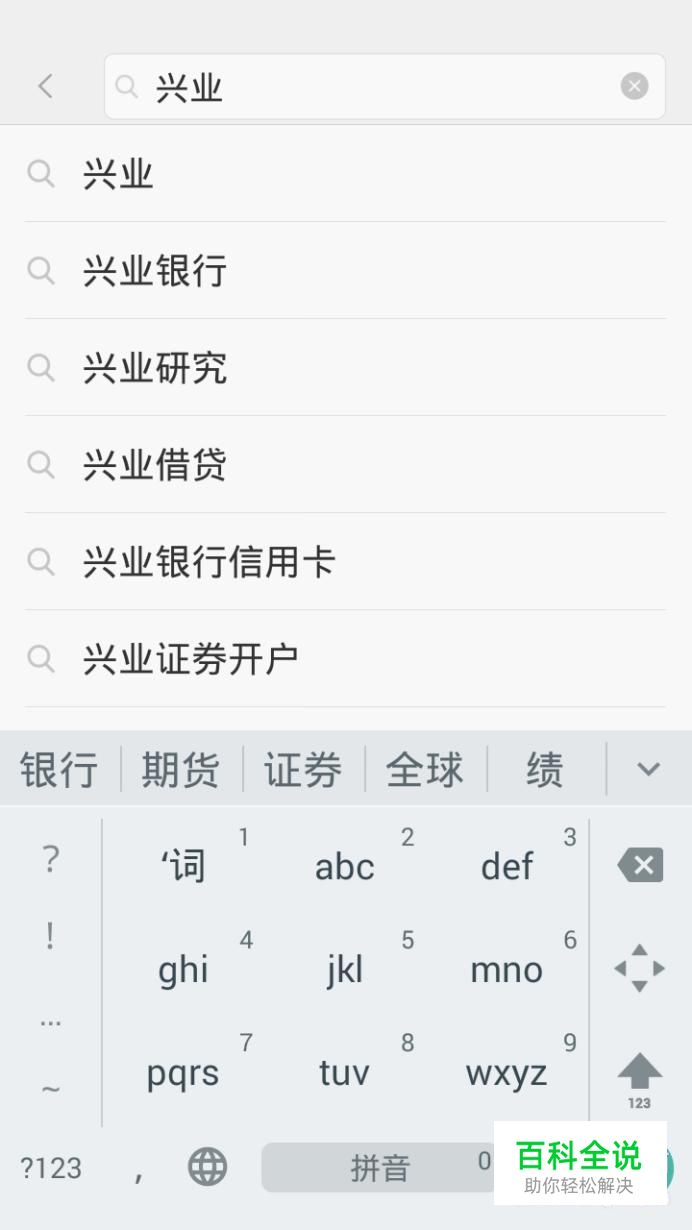Tap the search field containing 兴业
Viewport: 692px width, 1230px height.
pos(385,87)
